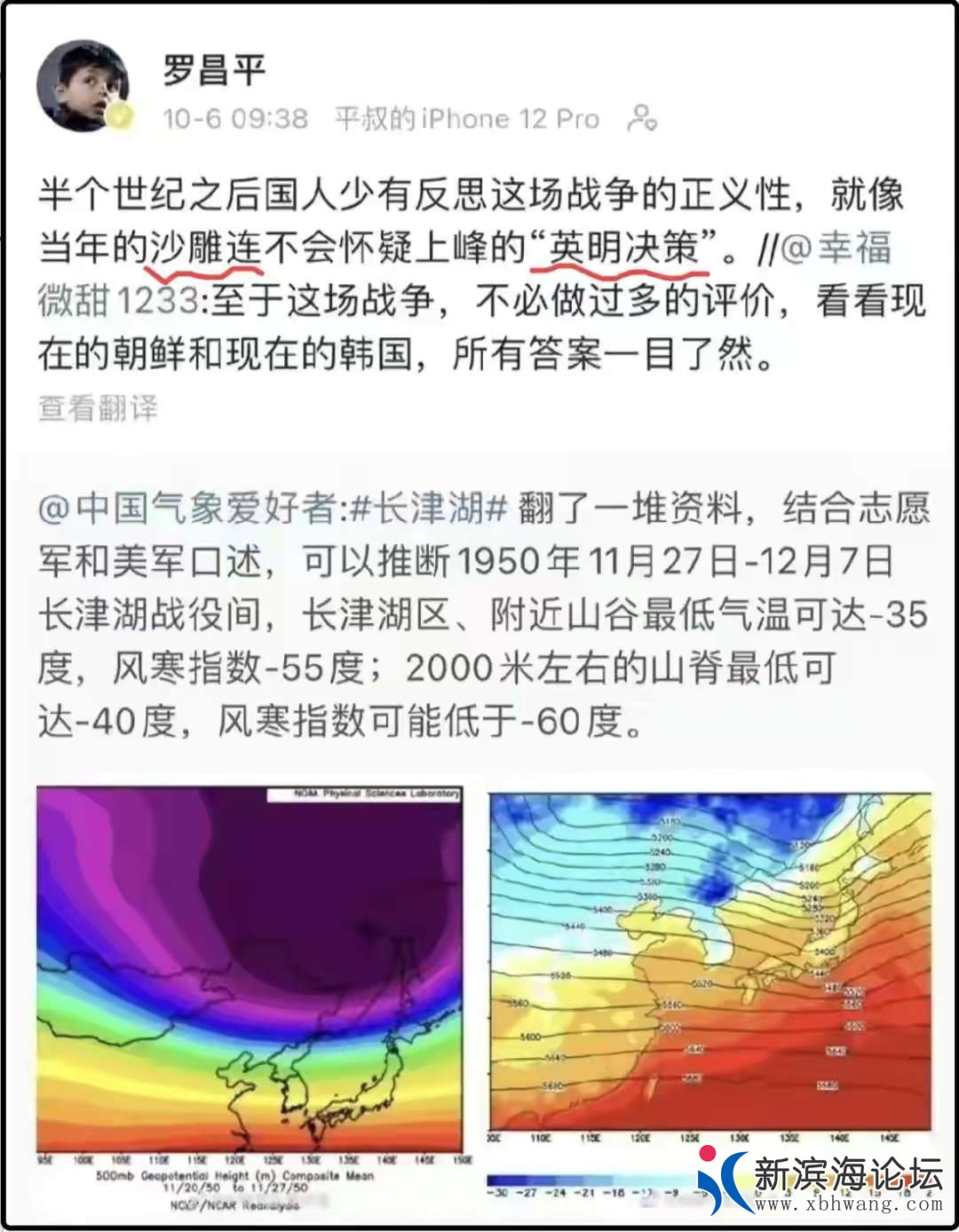Tap 查看翻译 to translate the post

[x=98, y=408]
